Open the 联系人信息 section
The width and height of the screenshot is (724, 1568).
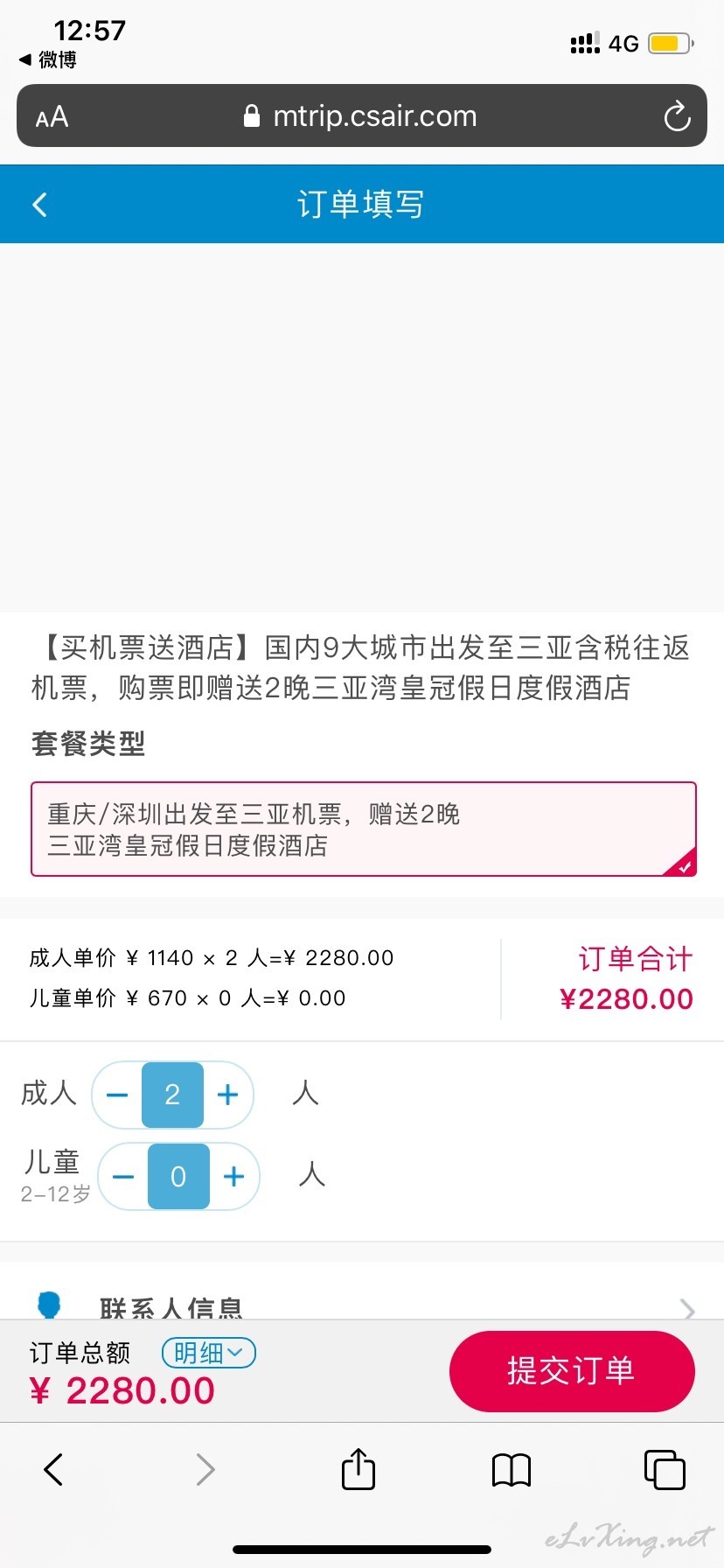point(362,1305)
